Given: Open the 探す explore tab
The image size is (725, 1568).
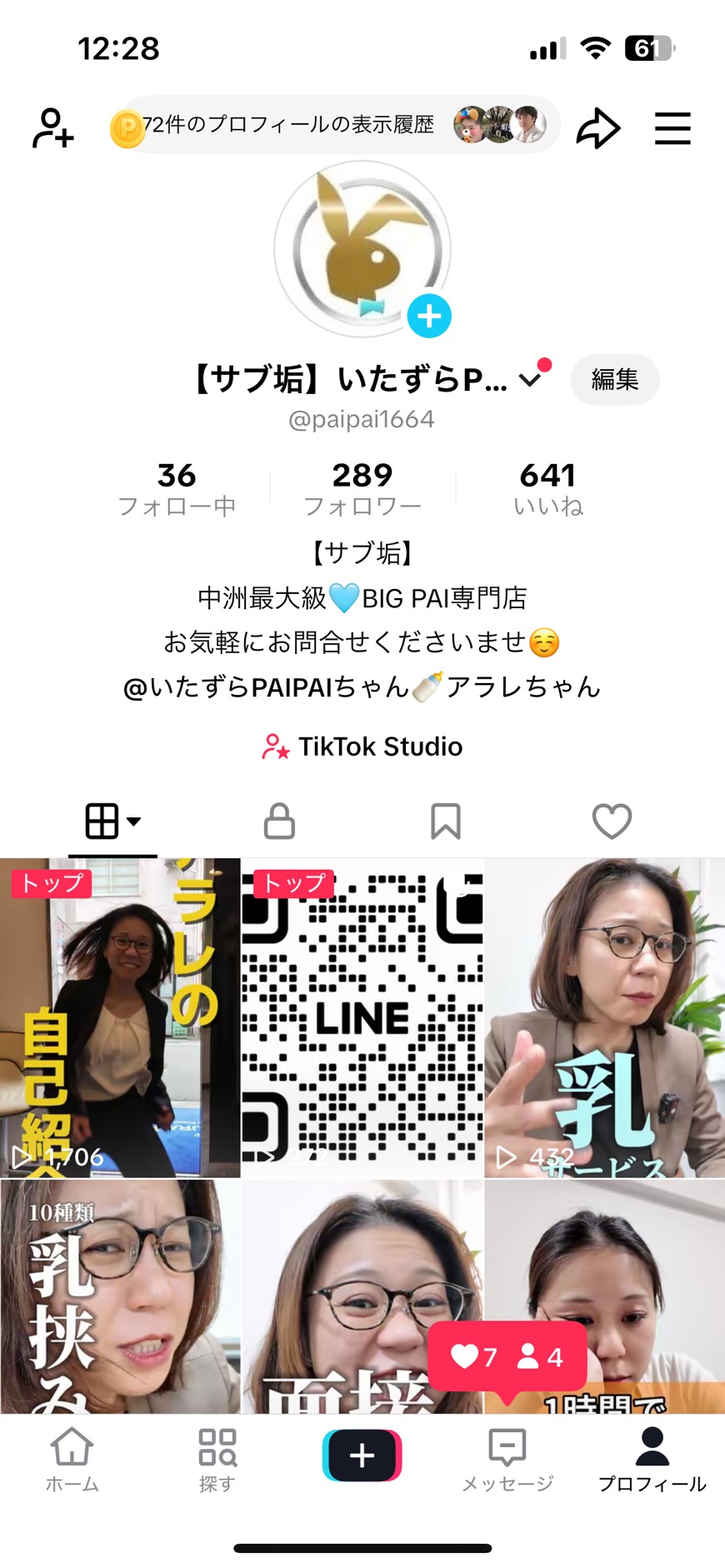Looking at the screenshot, I should 217,1460.
